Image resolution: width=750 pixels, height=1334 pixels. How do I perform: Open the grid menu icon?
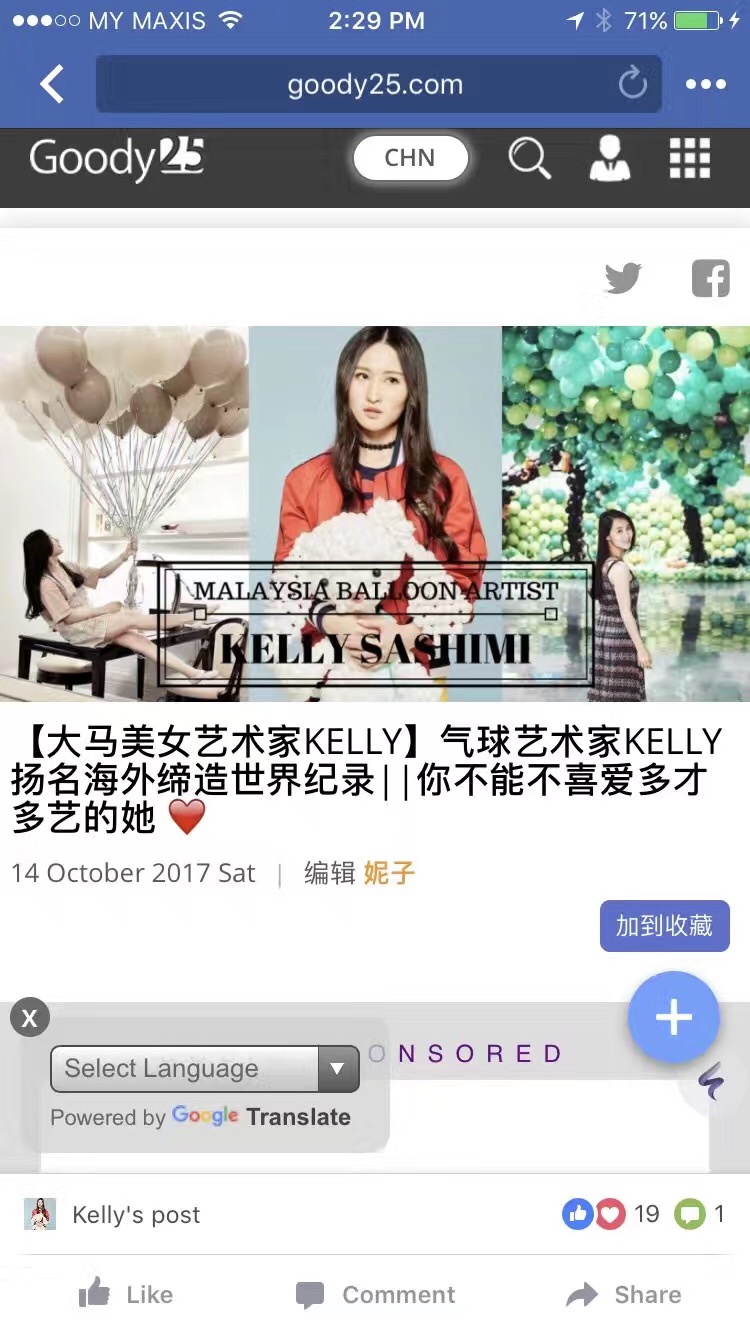coord(689,158)
